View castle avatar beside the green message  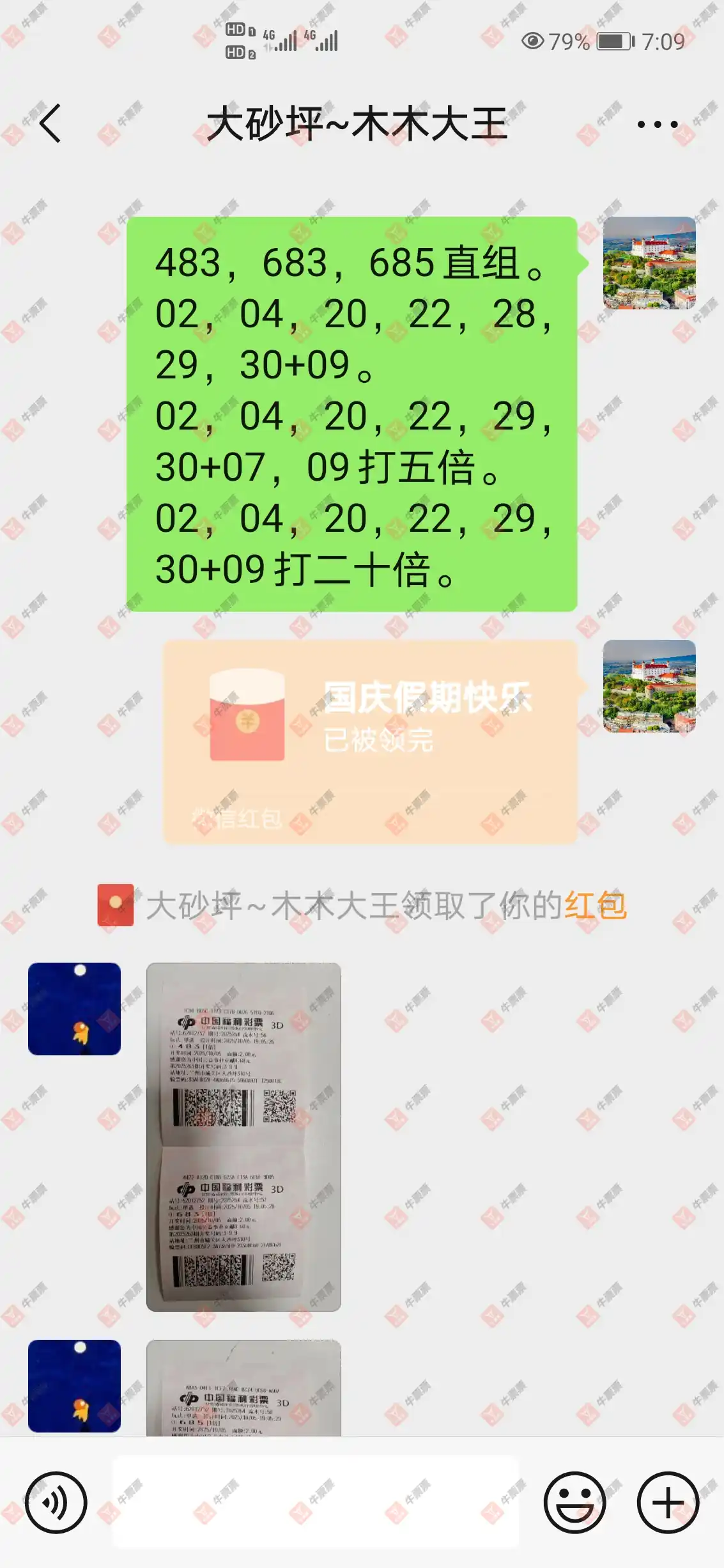pos(649,263)
